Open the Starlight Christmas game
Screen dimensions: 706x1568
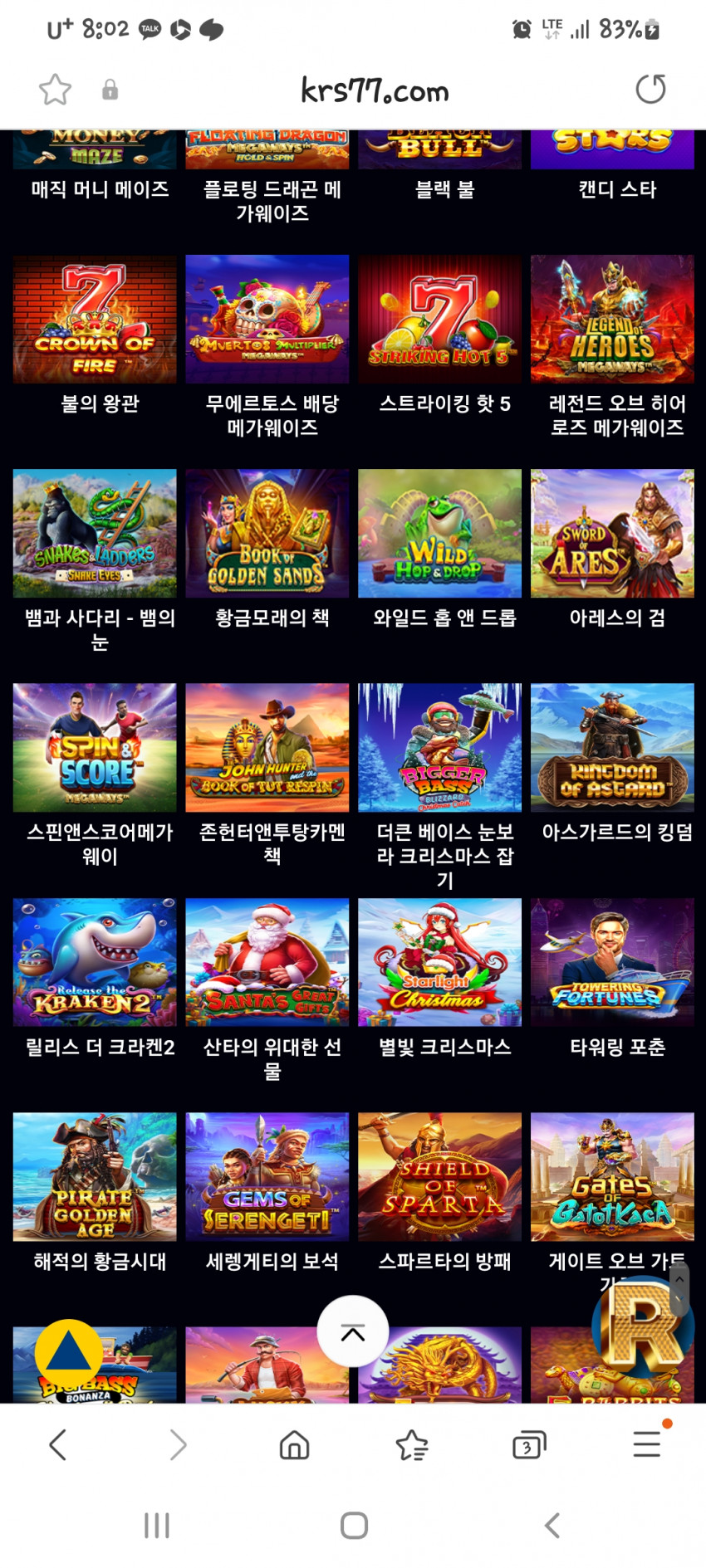[439, 963]
